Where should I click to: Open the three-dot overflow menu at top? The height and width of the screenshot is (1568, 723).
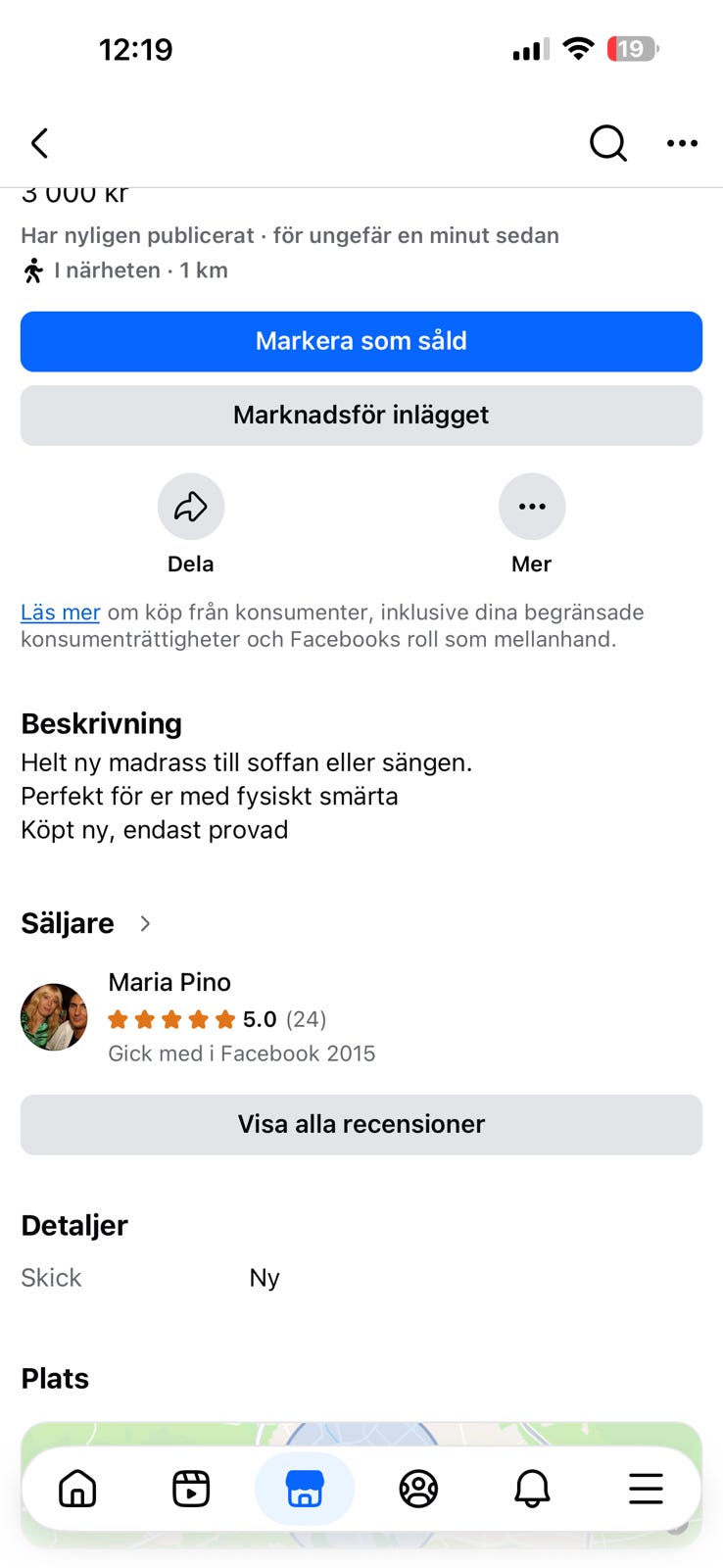point(682,143)
